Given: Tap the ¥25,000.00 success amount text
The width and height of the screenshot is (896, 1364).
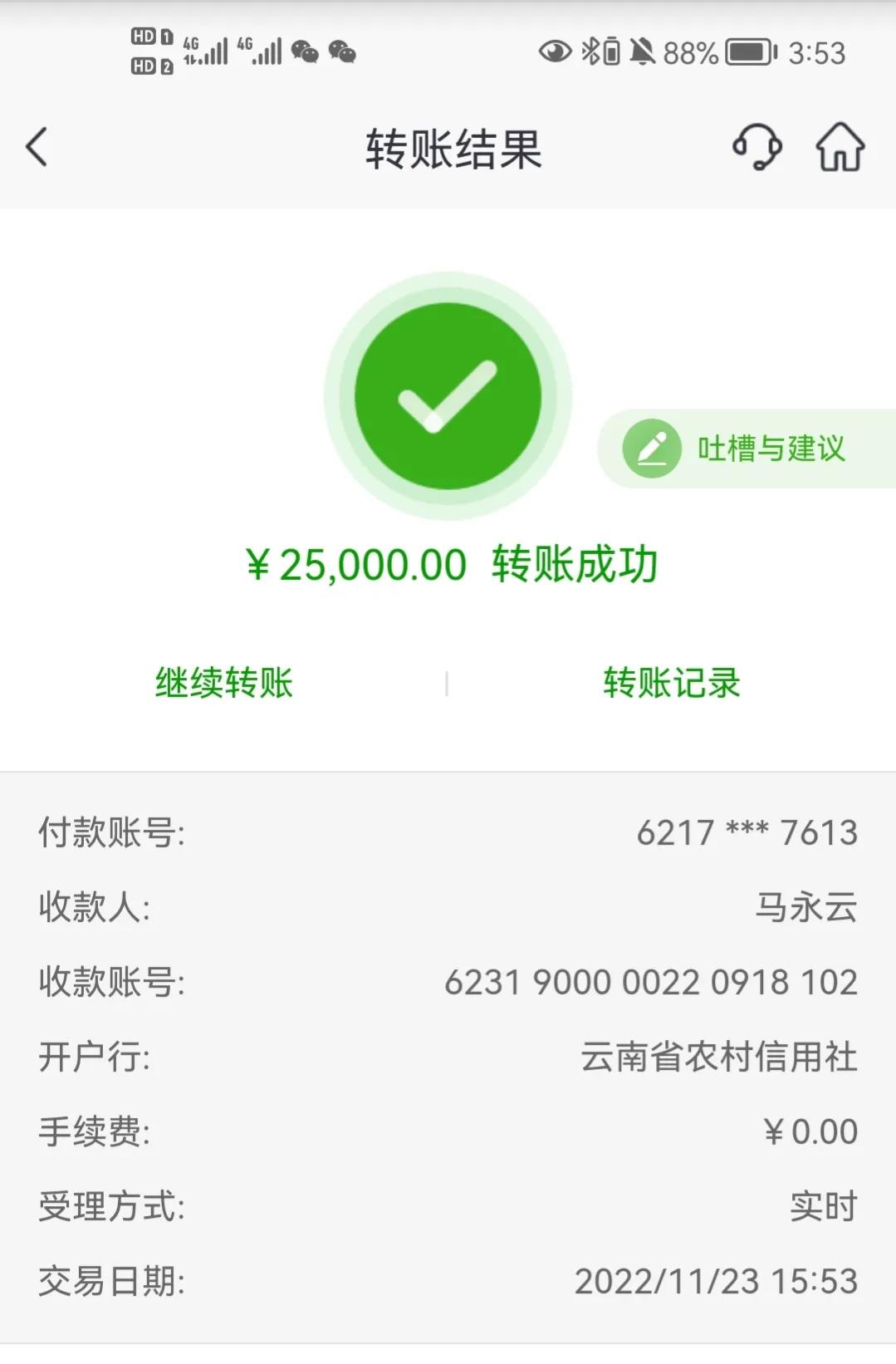Looking at the screenshot, I should click(x=357, y=564).
